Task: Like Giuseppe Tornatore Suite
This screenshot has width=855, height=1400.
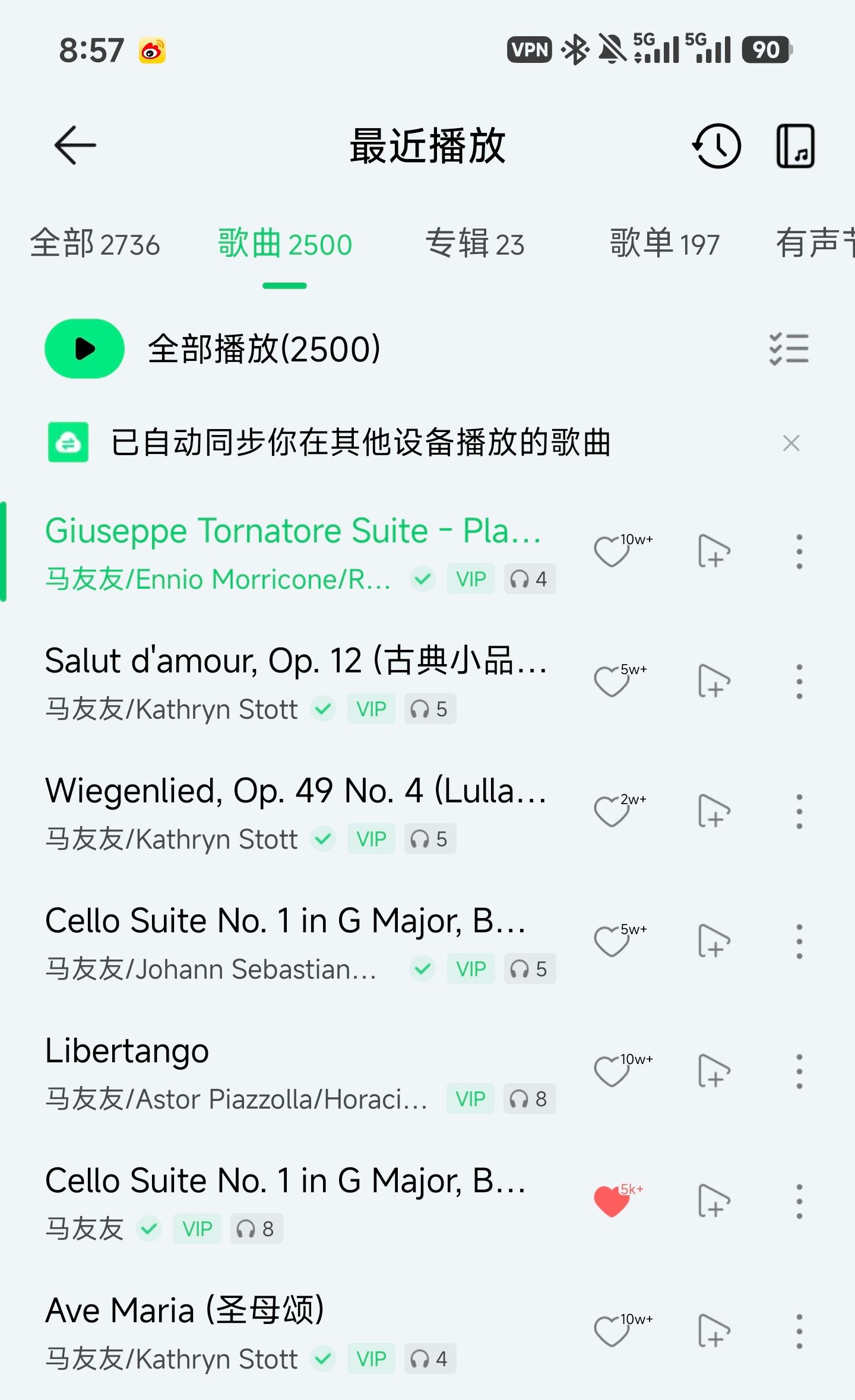Action: tap(612, 551)
